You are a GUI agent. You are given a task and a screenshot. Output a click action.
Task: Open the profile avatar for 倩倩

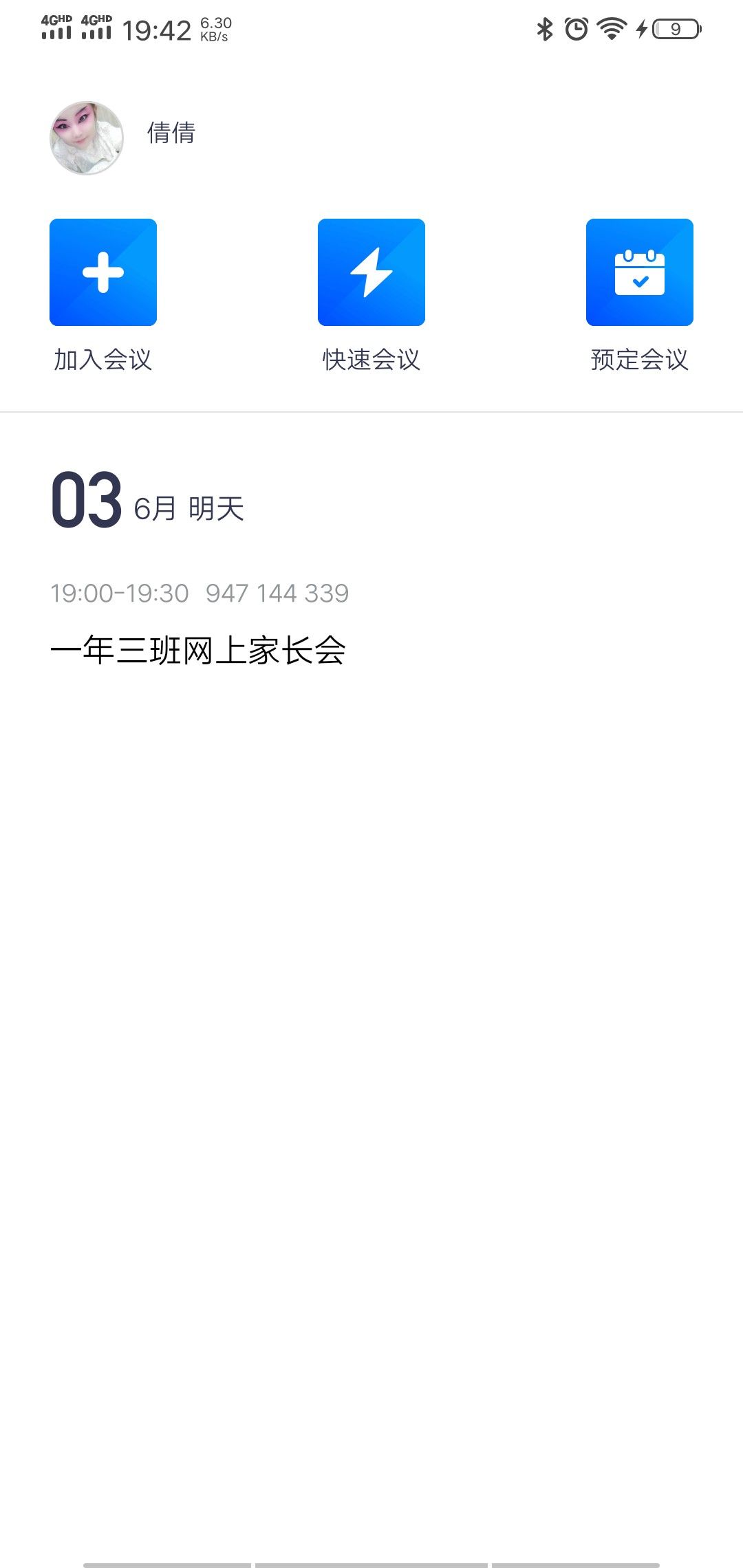(x=87, y=138)
